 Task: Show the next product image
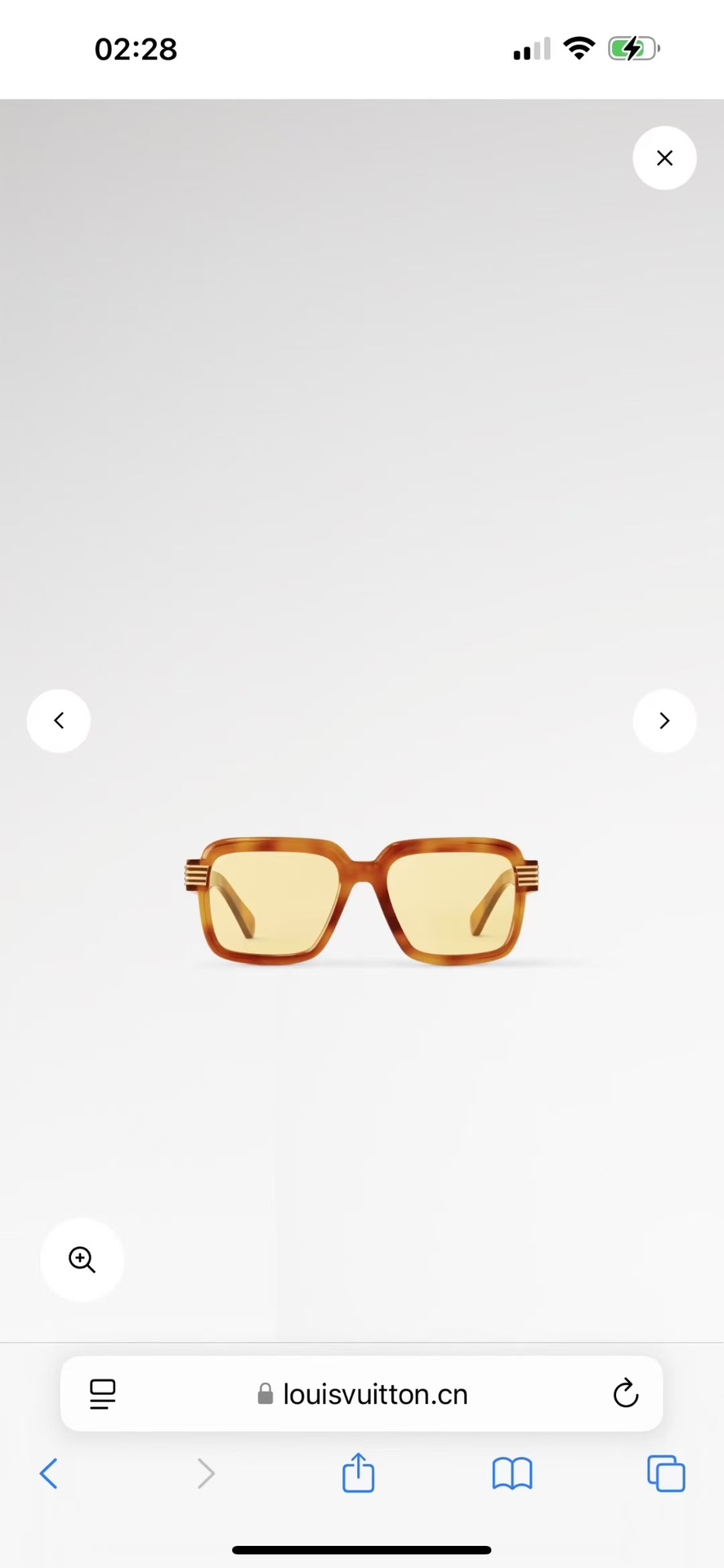(x=664, y=720)
